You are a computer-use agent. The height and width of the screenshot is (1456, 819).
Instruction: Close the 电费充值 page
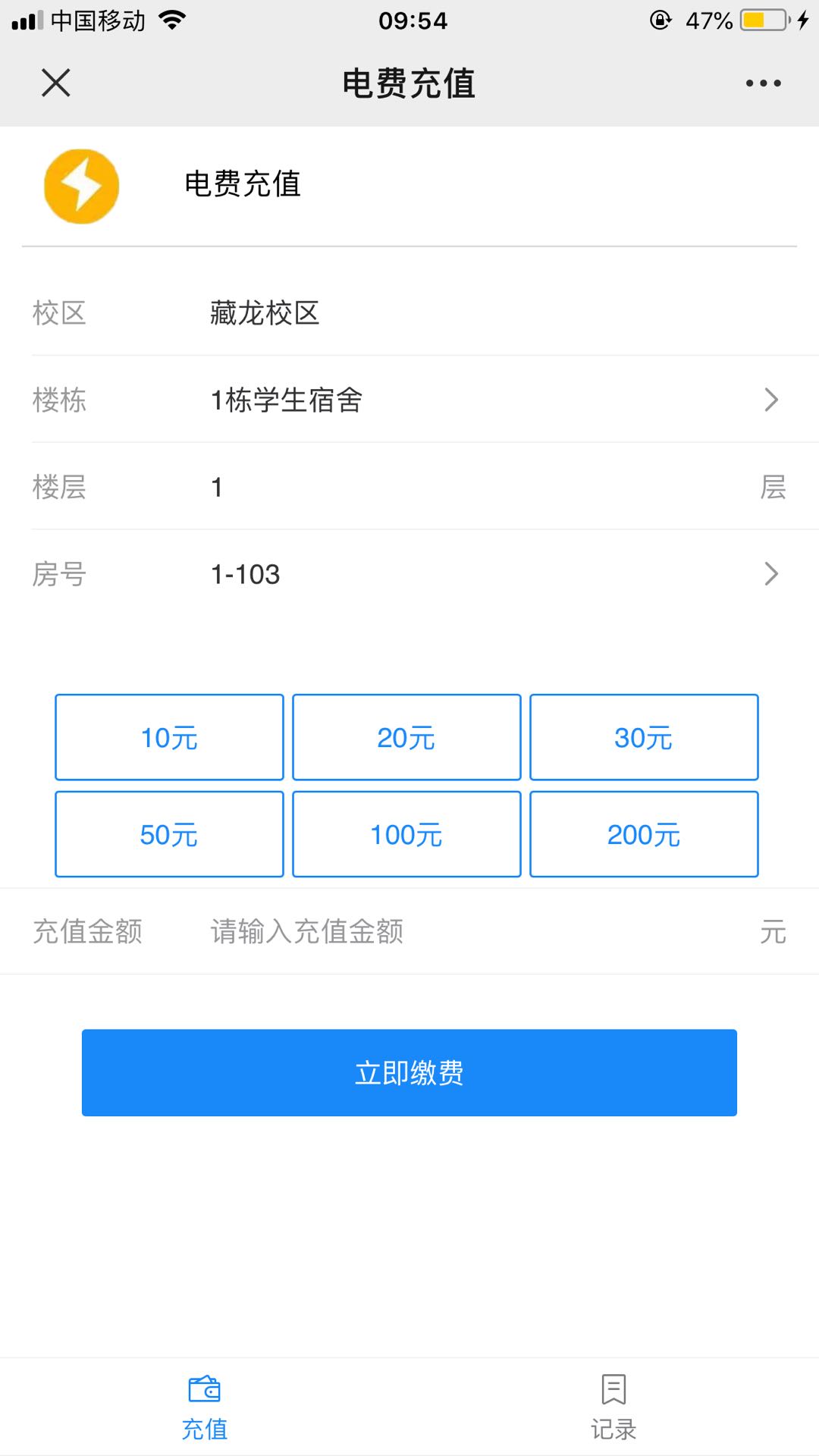[x=55, y=83]
